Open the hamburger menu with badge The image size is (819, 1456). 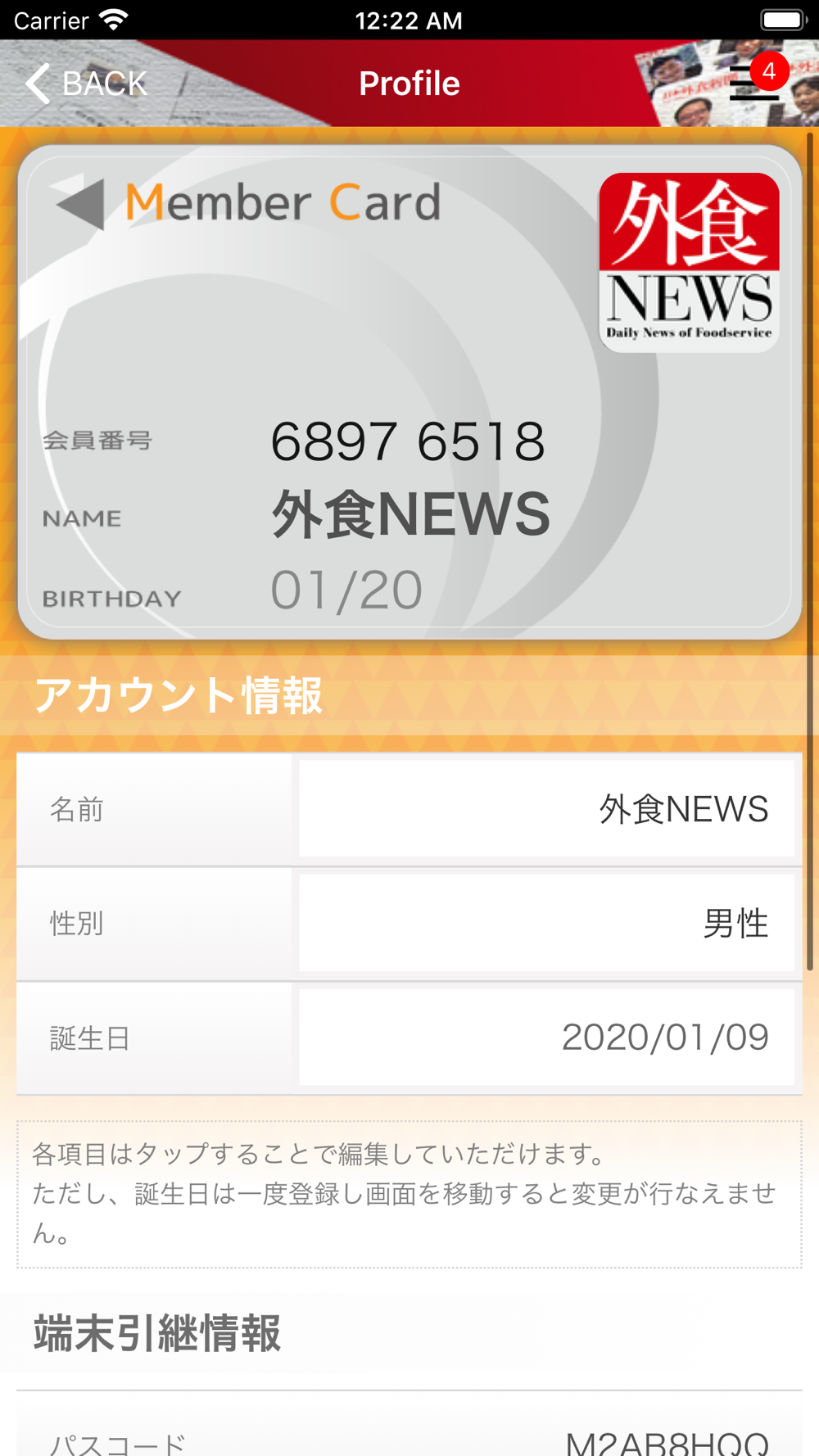[x=754, y=84]
